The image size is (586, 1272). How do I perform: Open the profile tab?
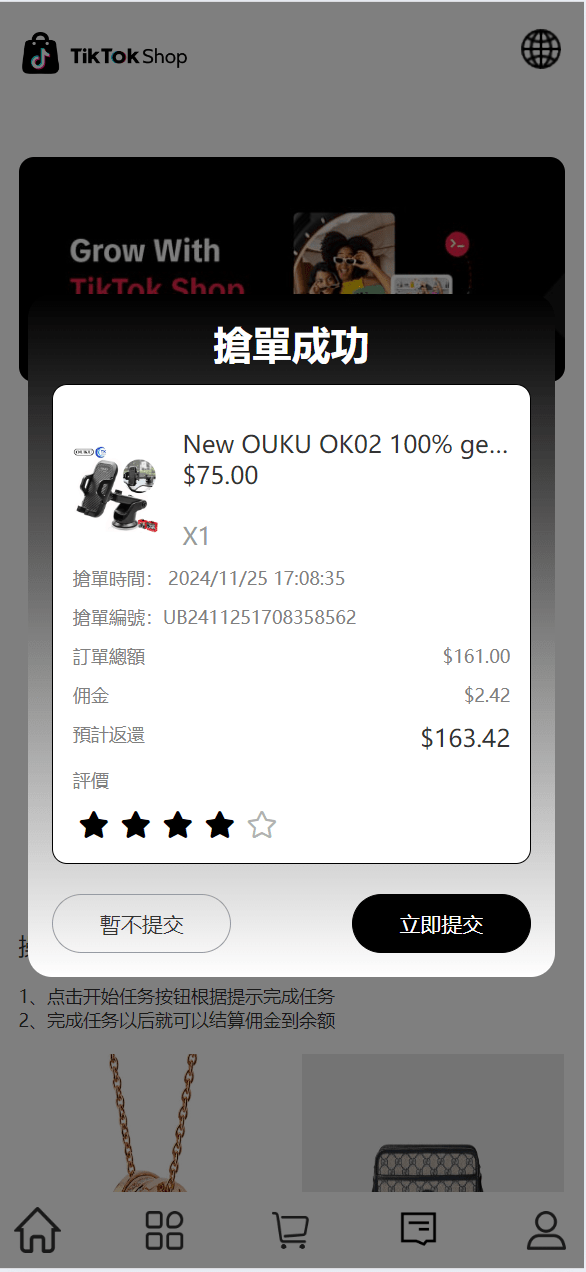click(x=546, y=1230)
